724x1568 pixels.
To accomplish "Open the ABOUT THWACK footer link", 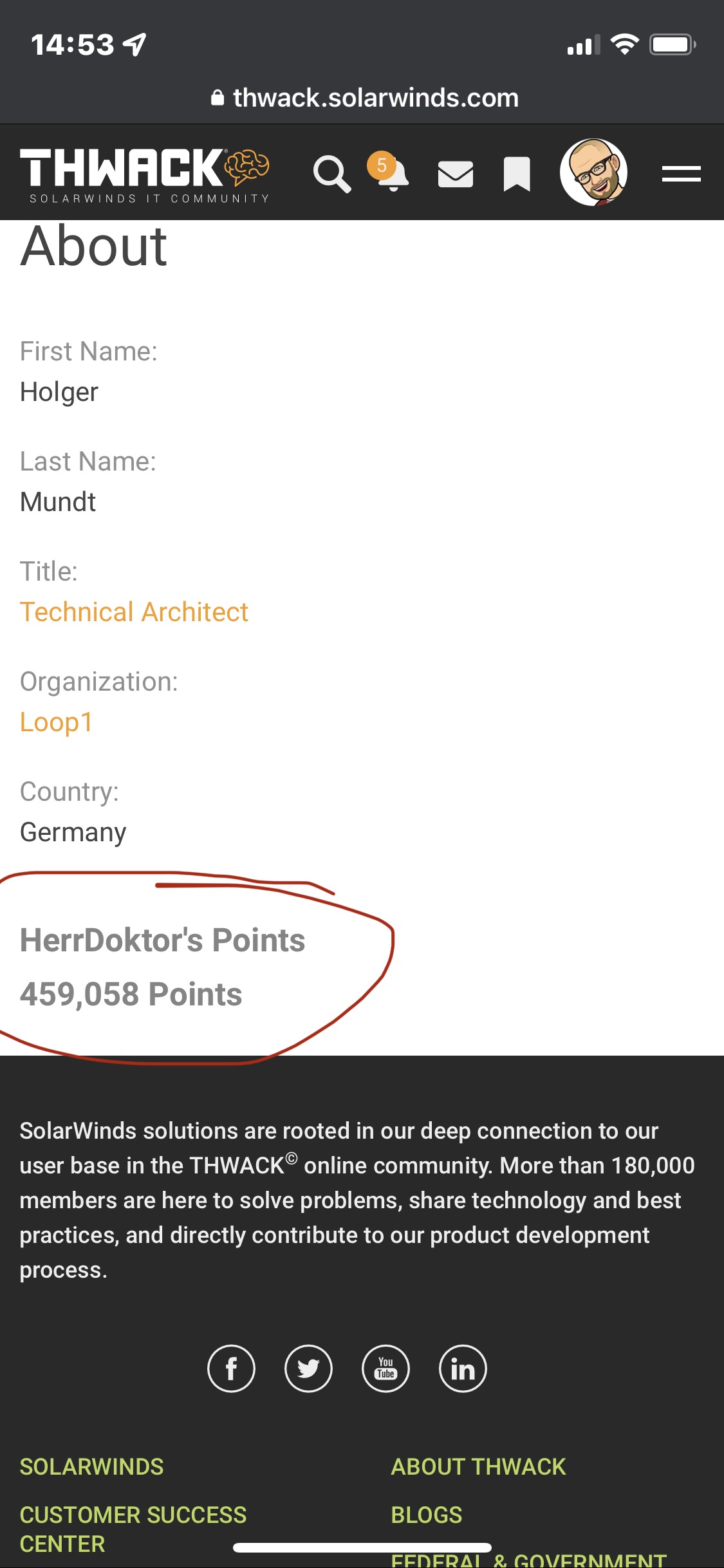I will coord(478,1466).
